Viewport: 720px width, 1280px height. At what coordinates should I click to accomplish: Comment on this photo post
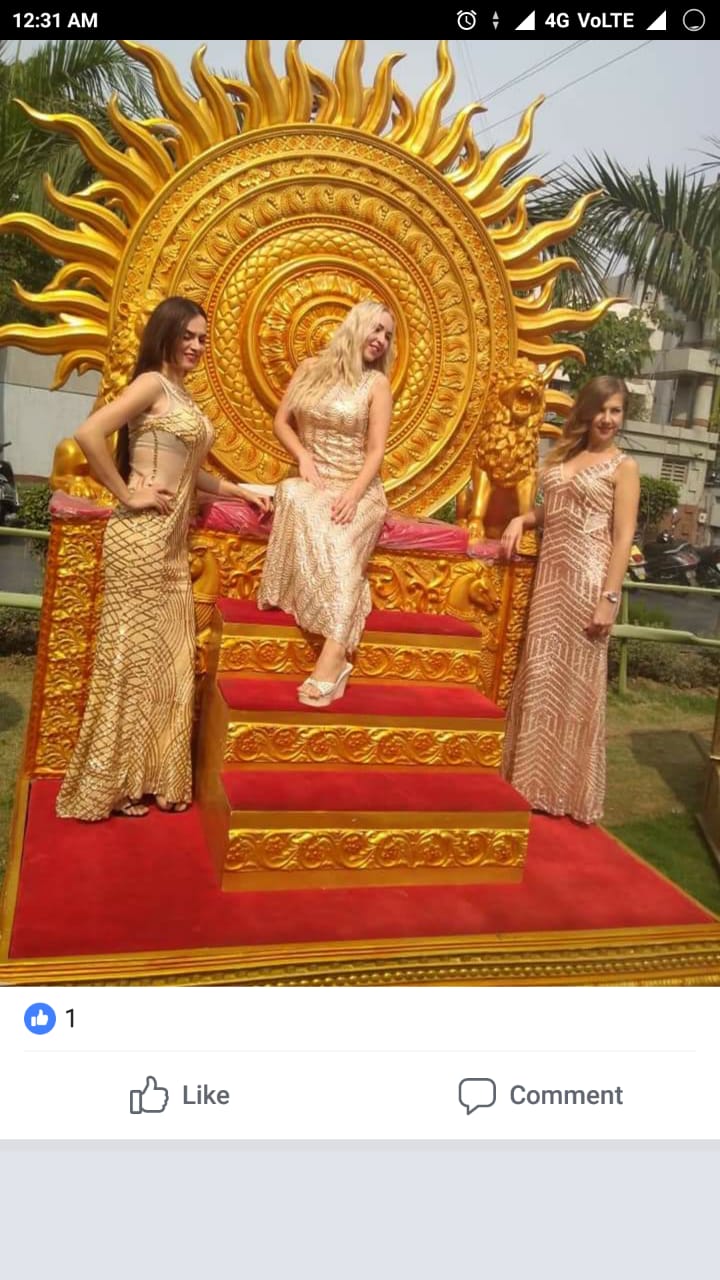coord(540,1095)
